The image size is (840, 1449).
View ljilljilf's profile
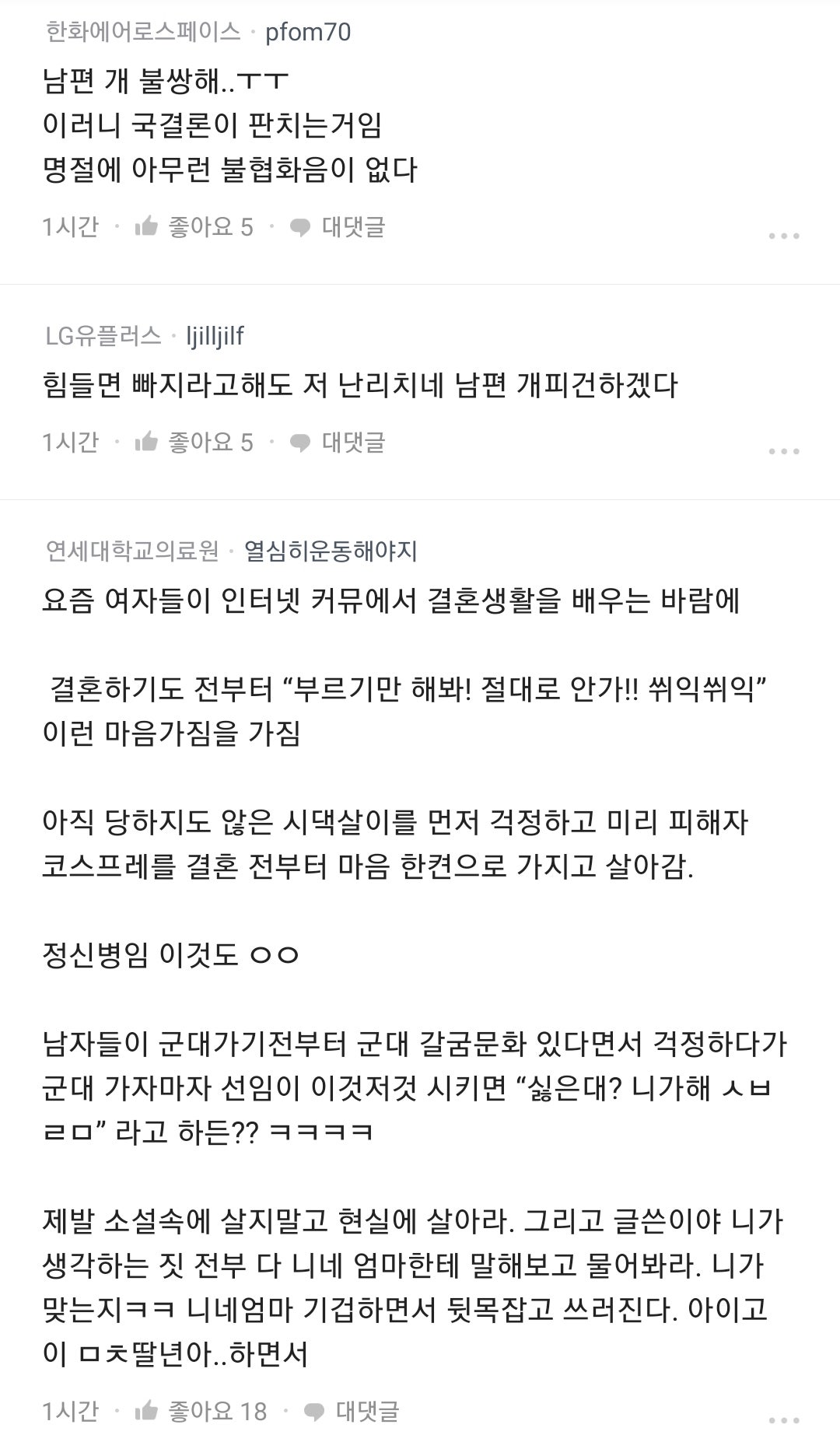pyautogui.click(x=215, y=336)
